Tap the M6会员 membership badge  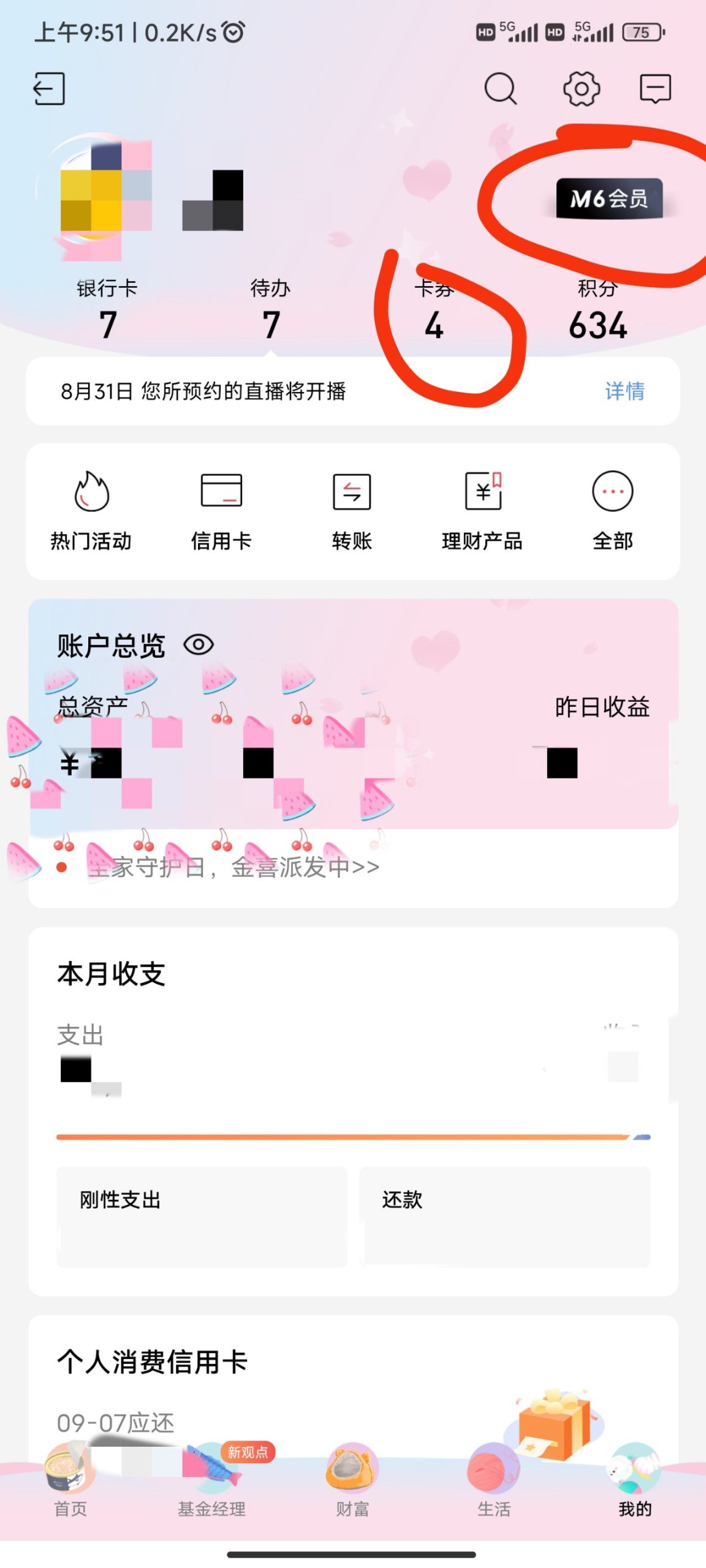610,197
